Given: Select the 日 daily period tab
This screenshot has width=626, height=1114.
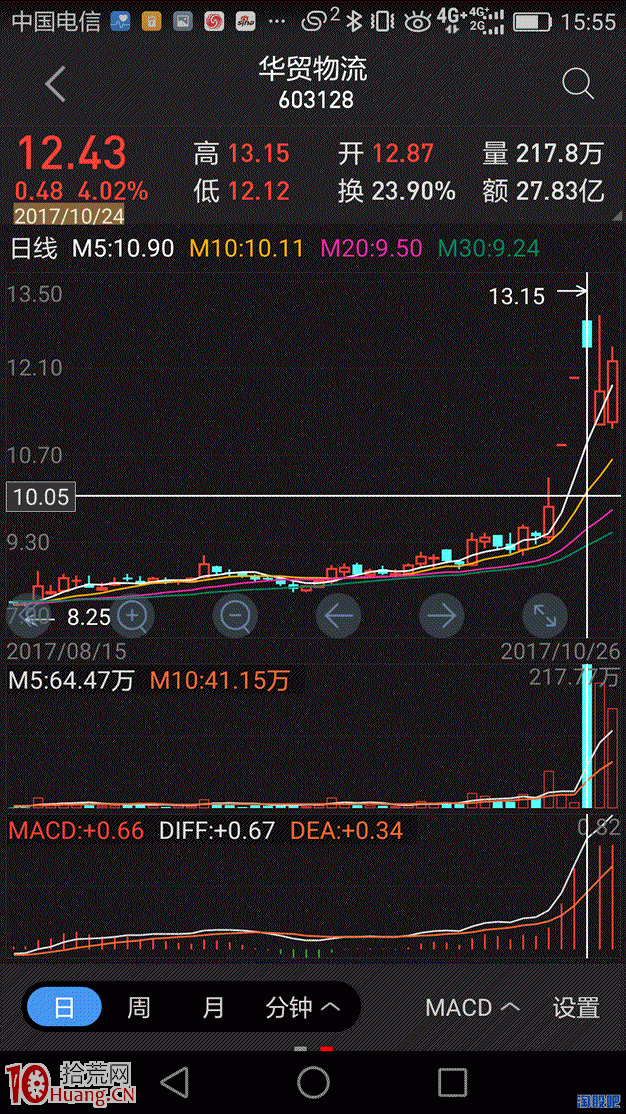Looking at the screenshot, I should tap(64, 1007).
